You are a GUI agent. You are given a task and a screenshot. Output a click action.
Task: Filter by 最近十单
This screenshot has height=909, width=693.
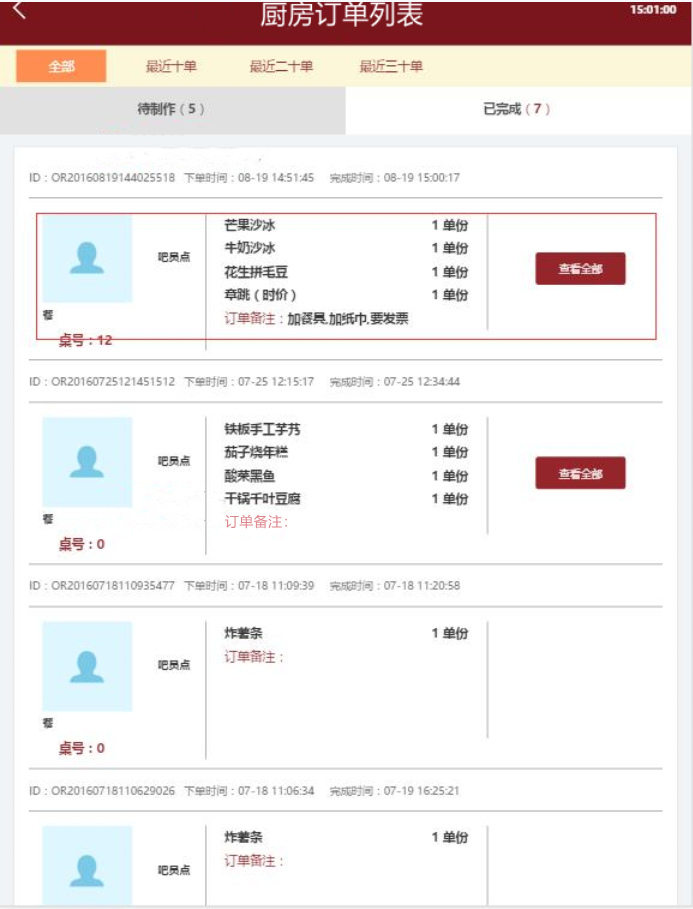click(171, 66)
